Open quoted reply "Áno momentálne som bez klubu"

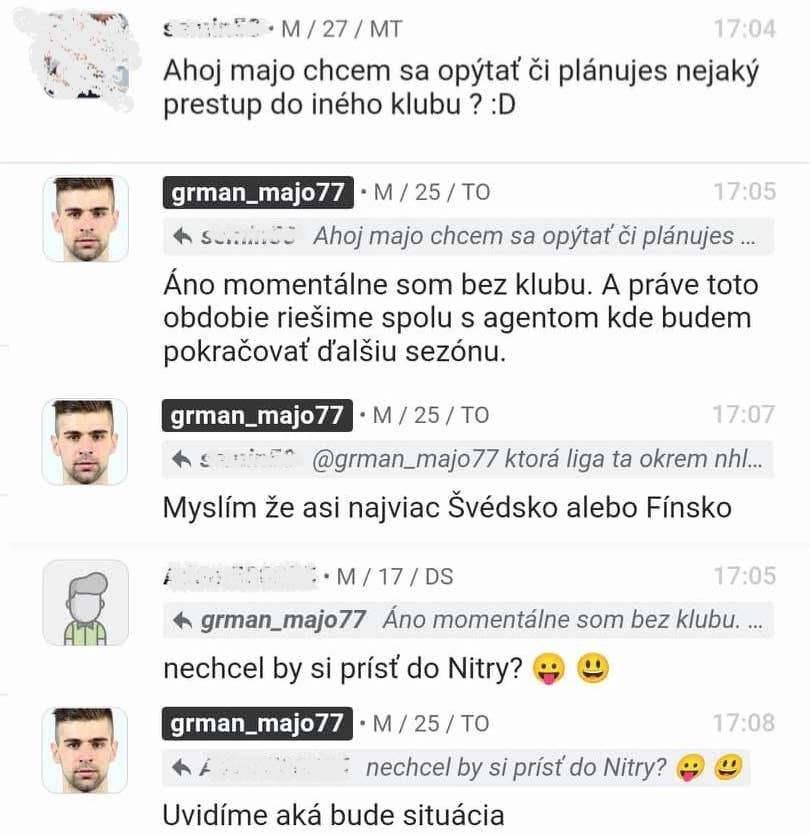468,621
